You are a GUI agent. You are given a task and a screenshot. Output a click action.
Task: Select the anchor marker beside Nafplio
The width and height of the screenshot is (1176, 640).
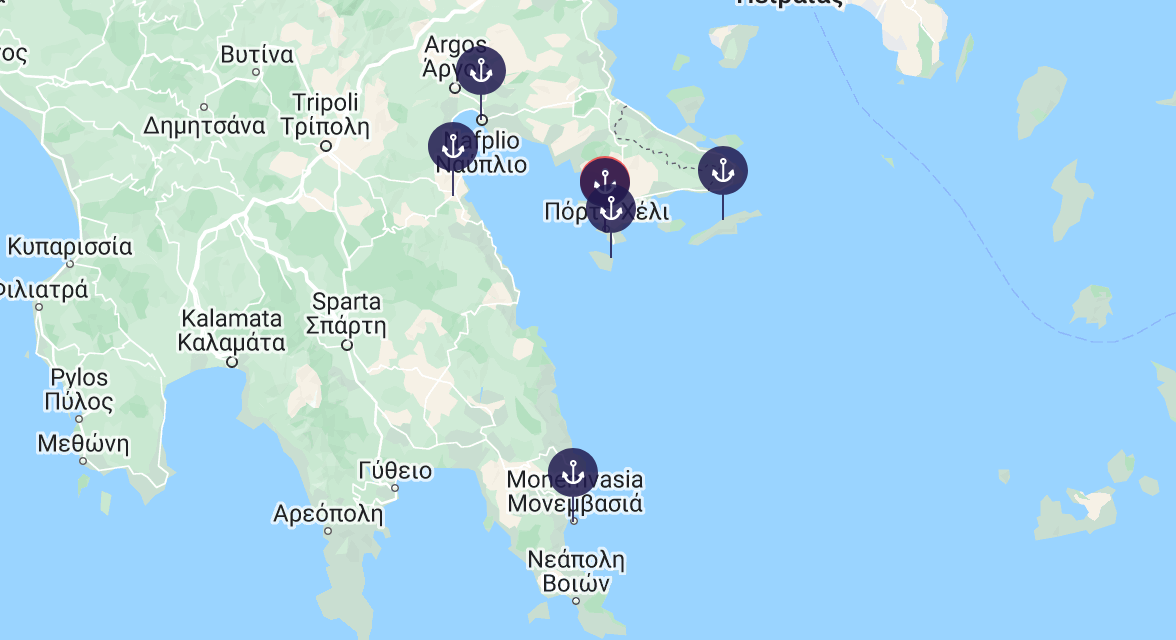(x=453, y=147)
